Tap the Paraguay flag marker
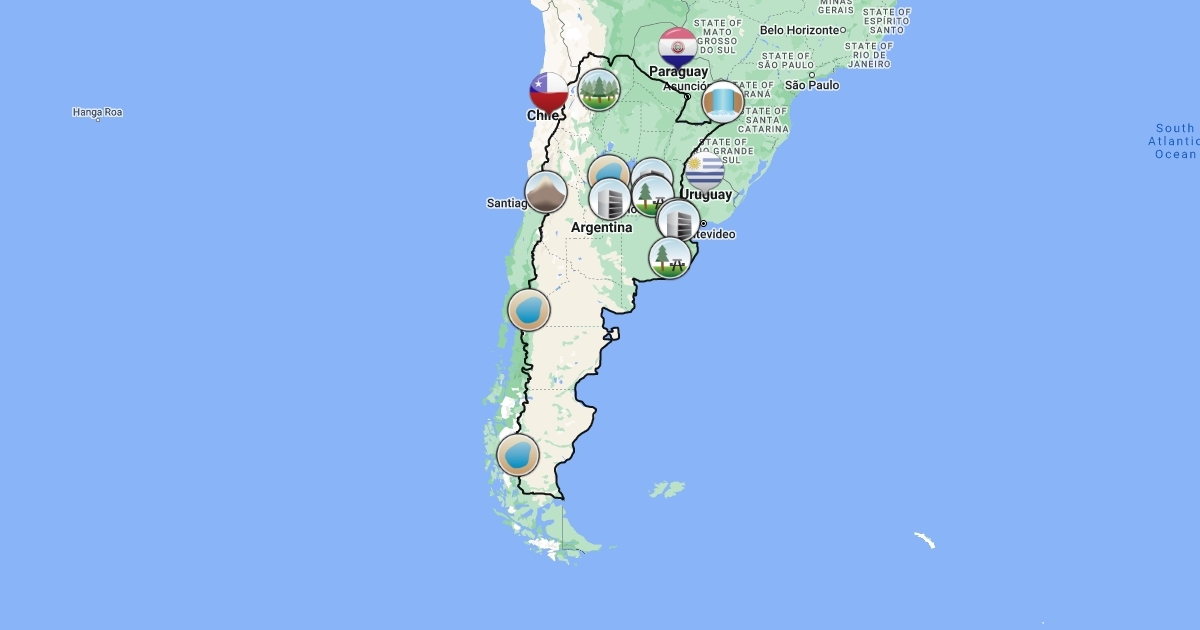The image size is (1200, 630). (678, 47)
